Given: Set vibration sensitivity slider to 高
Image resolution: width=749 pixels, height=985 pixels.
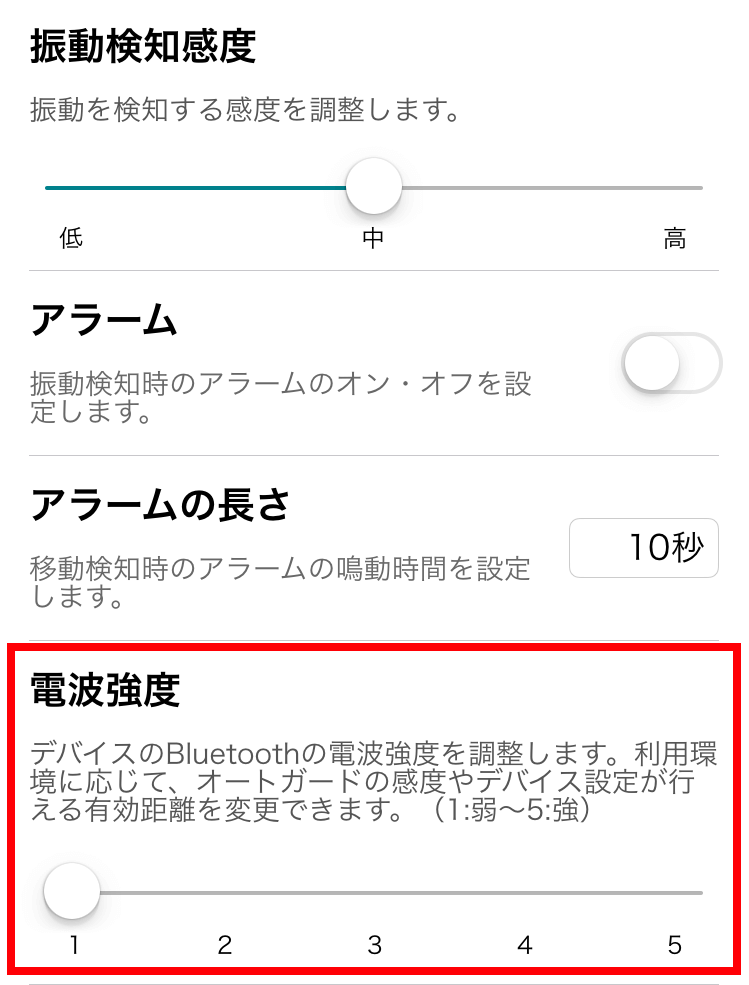Looking at the screenshot, I should coord(700,187).
